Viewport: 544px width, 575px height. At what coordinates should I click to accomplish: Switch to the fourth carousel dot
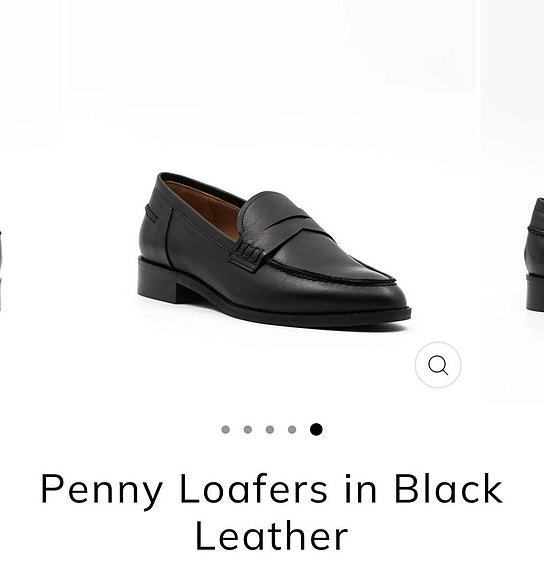click(292, 429)
